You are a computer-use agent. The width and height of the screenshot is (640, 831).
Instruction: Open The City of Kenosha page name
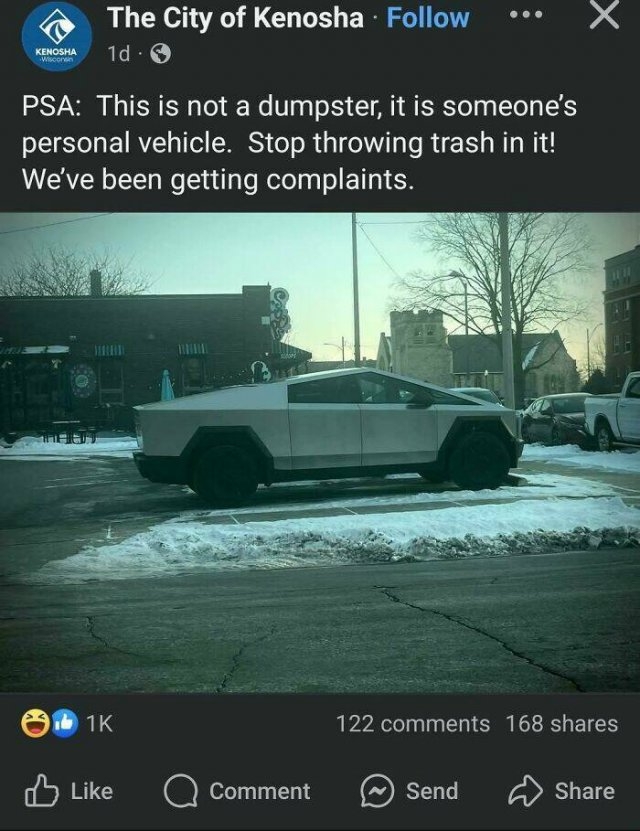(x=235, y=18)
